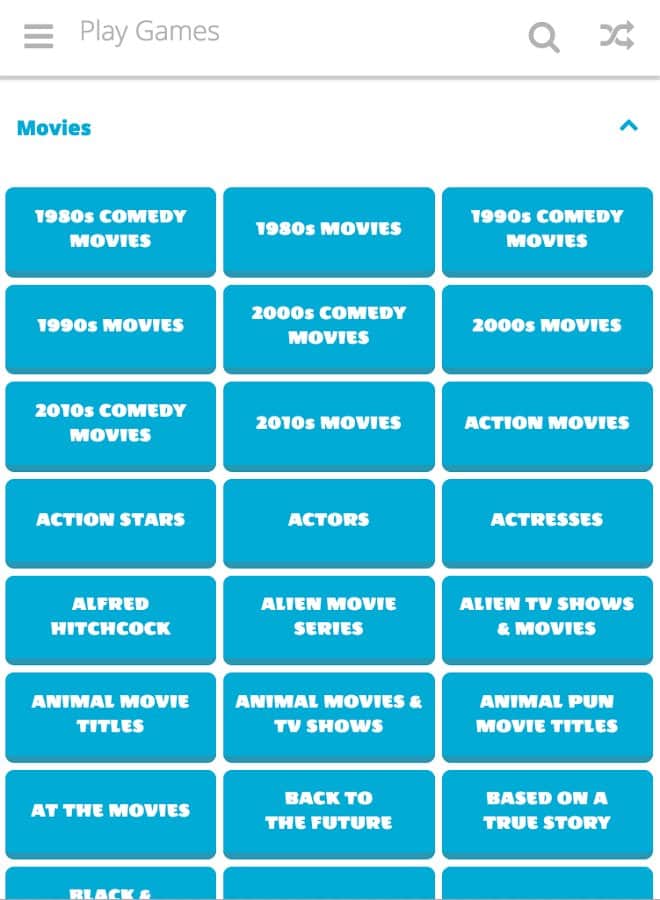Select the Actors category
This screenshot has width=660, height=900.
(329, 520)
